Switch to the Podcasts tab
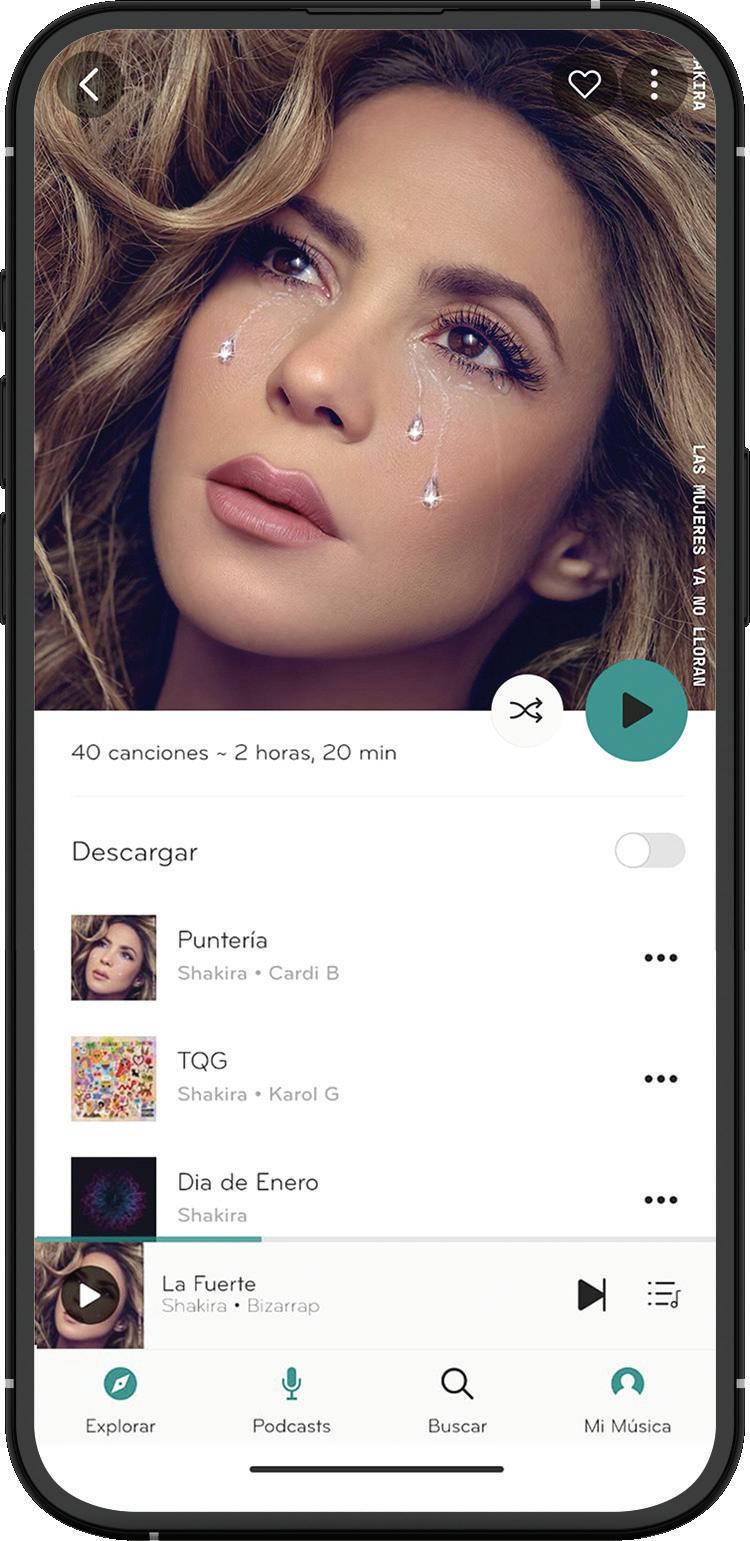 point(291,1400)
